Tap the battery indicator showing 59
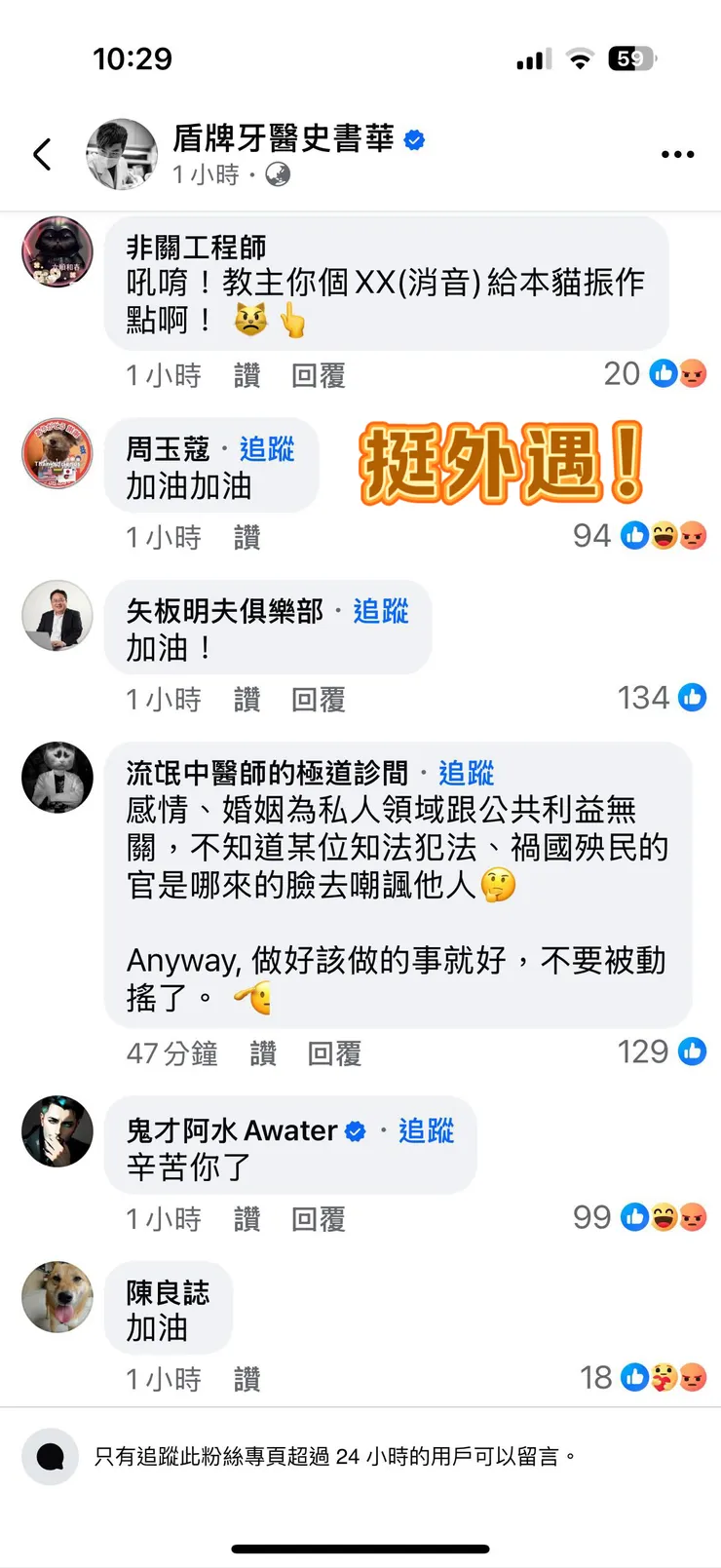The image size is (721, 1568). [x=628, y=58]
